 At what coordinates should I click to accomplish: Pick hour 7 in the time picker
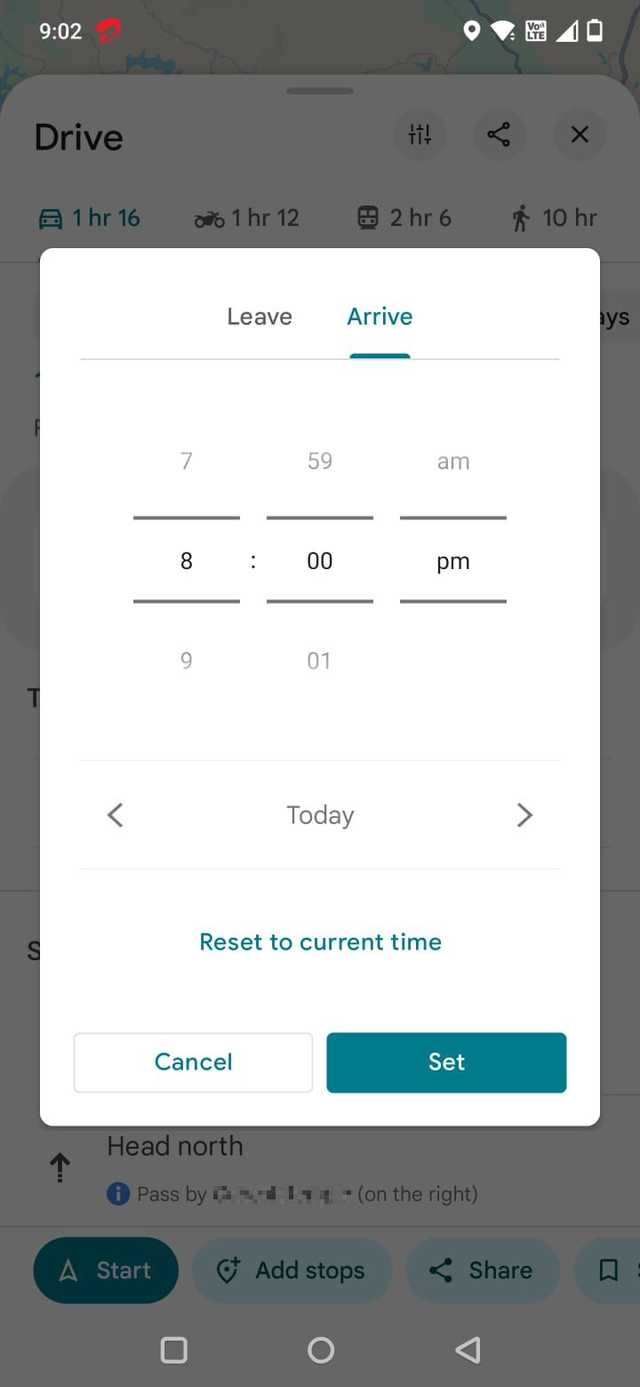tap(186, 461)
